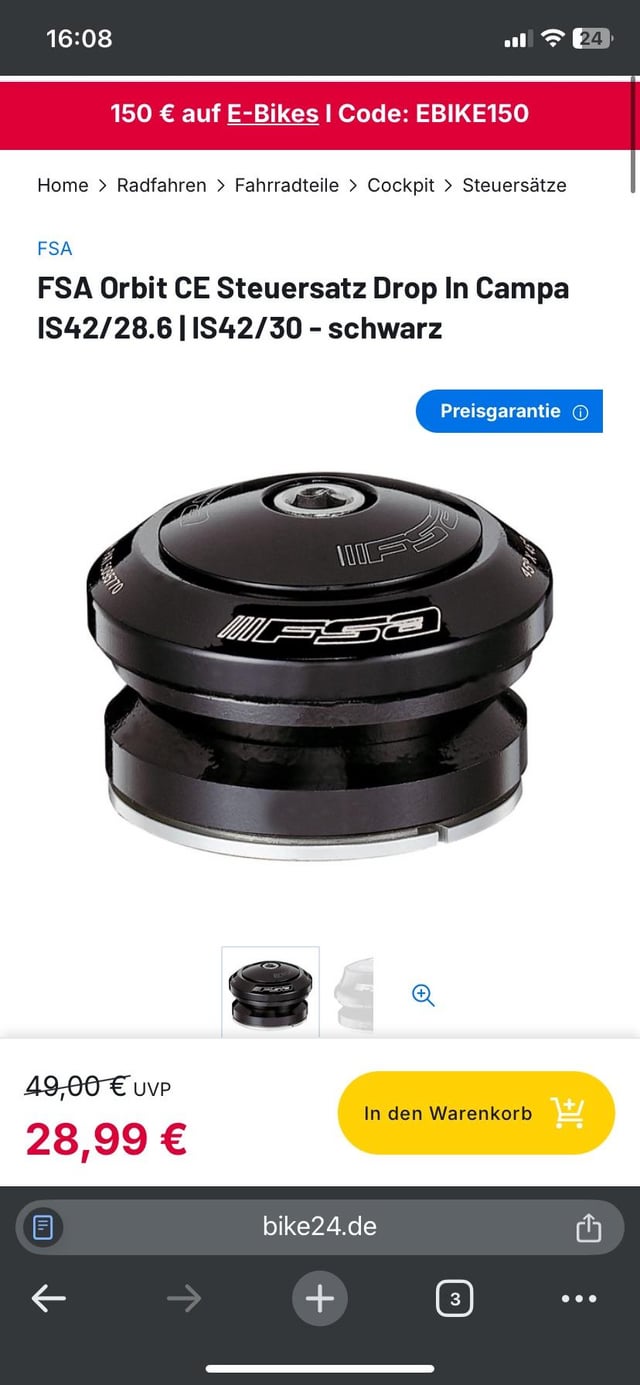Open the Steuersätze breadcrumb
This screenshot has width=640, height=1385.
(x=514, y=185)
